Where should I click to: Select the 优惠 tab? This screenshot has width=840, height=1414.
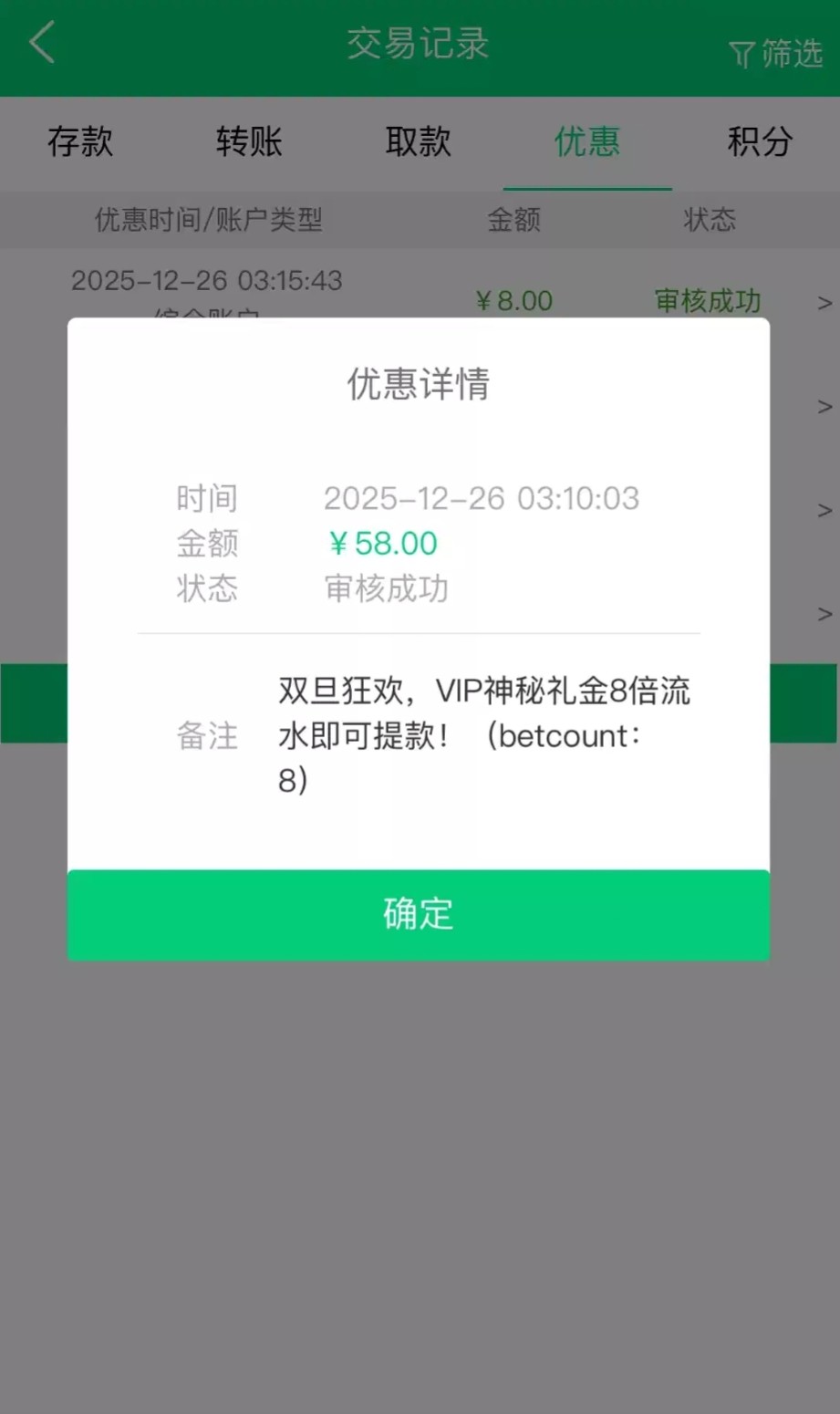(x=587, y=142)
